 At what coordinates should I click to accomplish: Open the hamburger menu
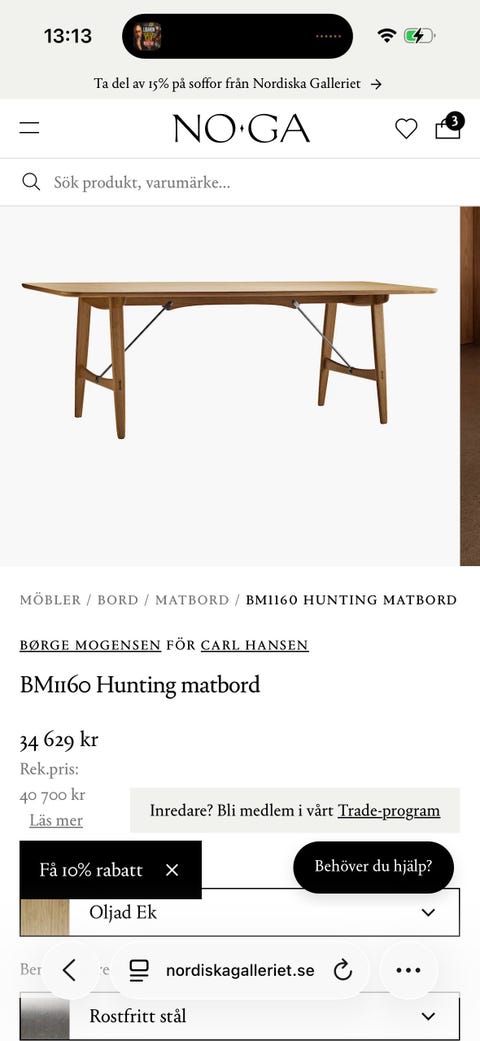click(29, 128)
